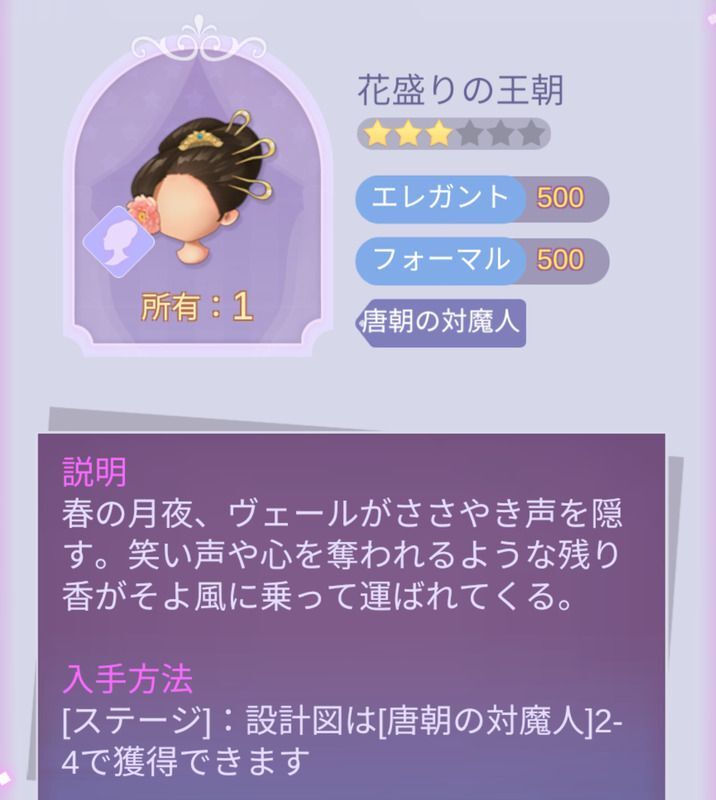The width and height of the screenshot is (716, 800).
Task: Open the 唐朝の対魔人 suit tag
Action: click(x=442, y=323)
